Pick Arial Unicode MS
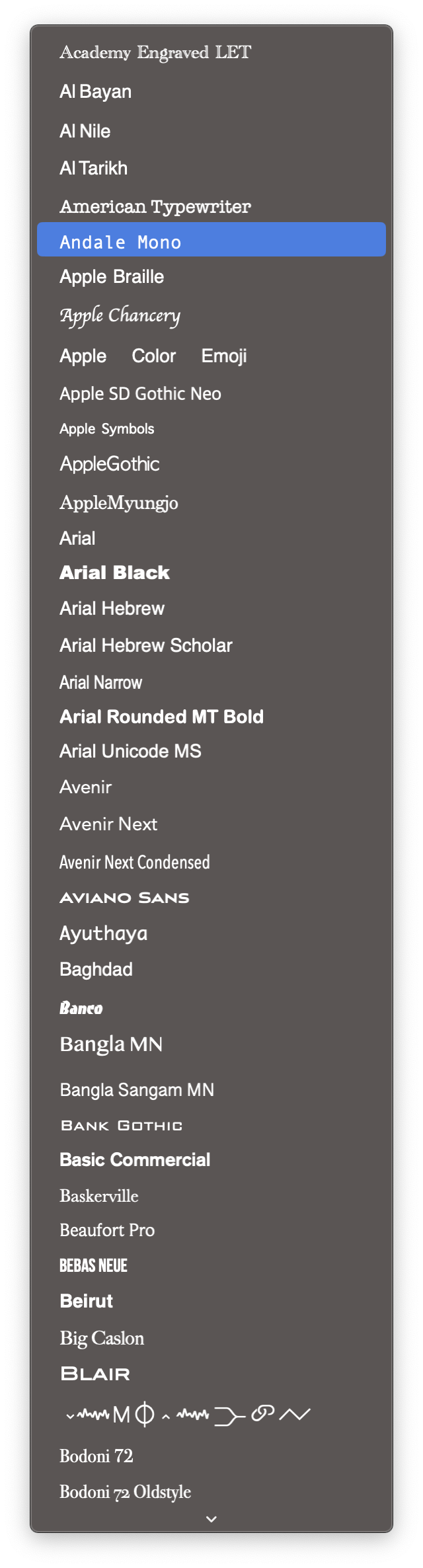 [x=211, y=751]
